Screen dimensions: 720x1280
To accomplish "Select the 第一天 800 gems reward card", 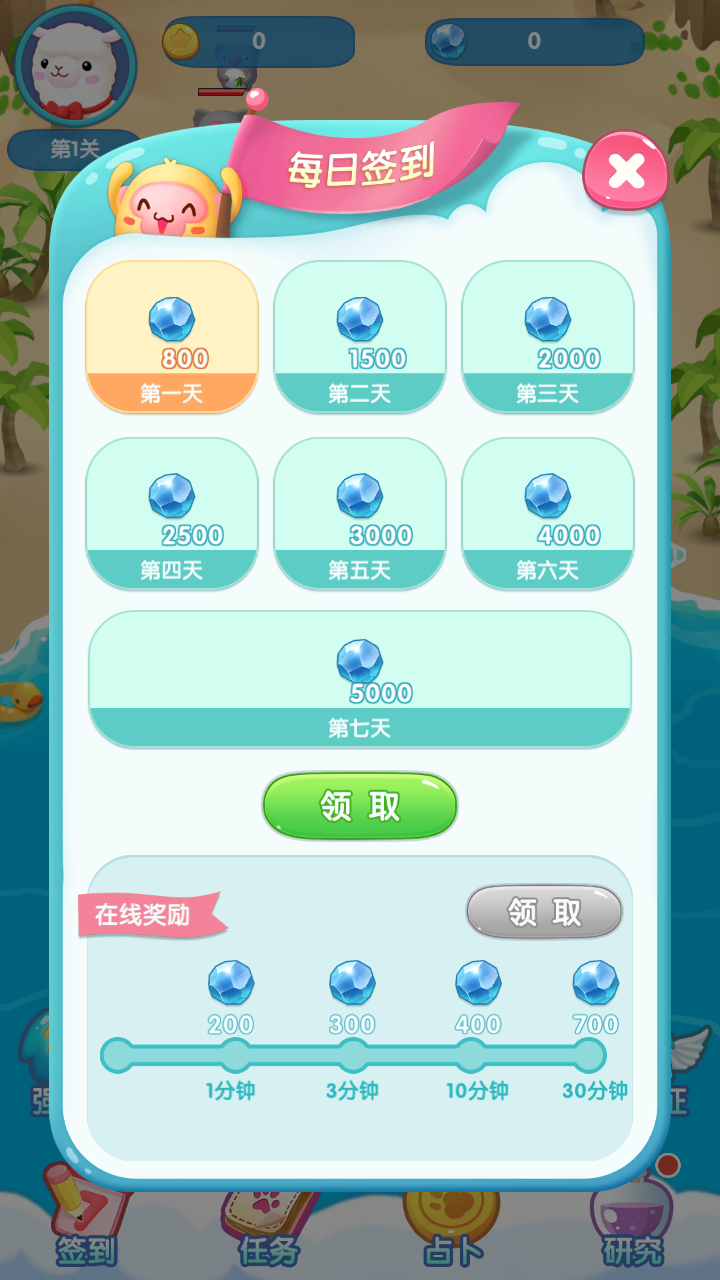I will (172, 338).
